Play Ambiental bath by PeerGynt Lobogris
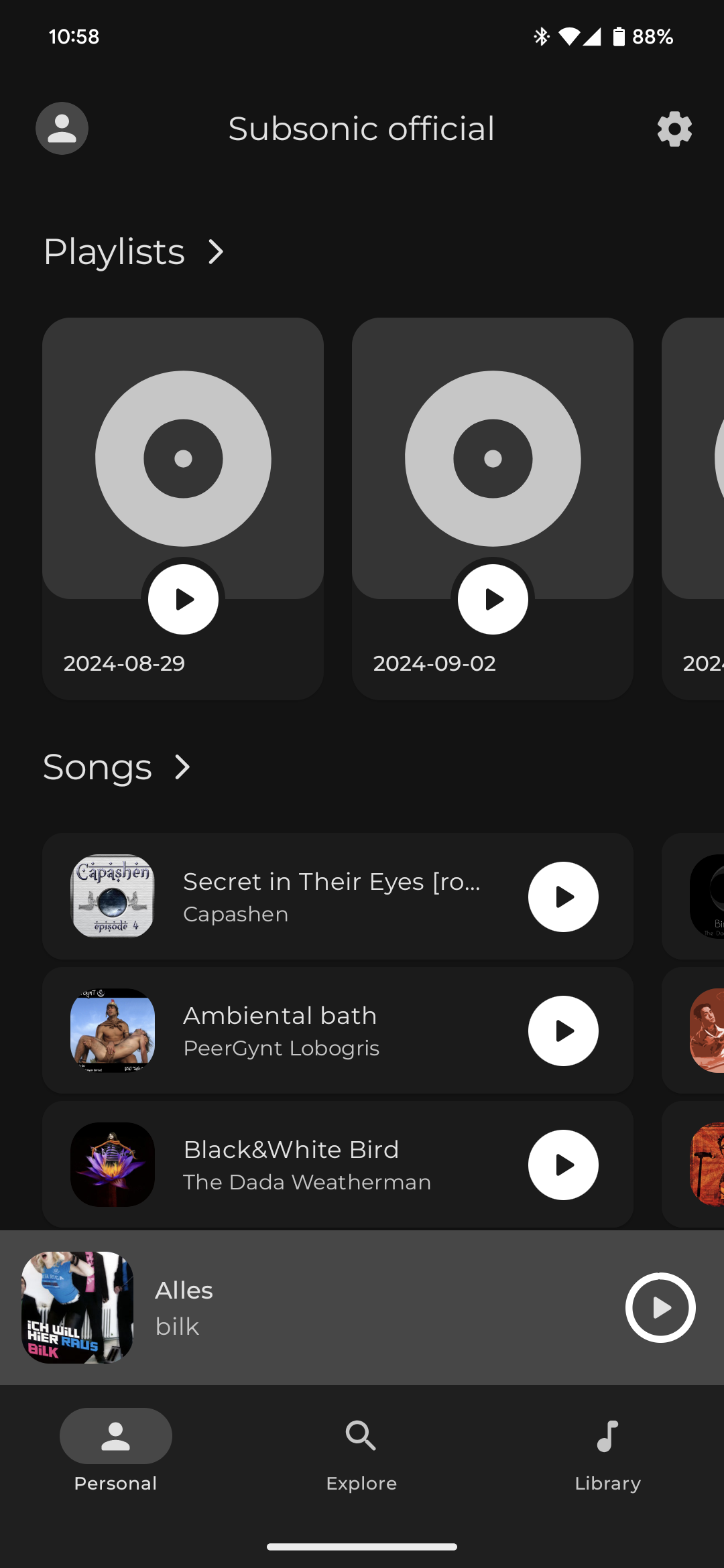The image size is (724, 1568). click(x=563, y=1031)
